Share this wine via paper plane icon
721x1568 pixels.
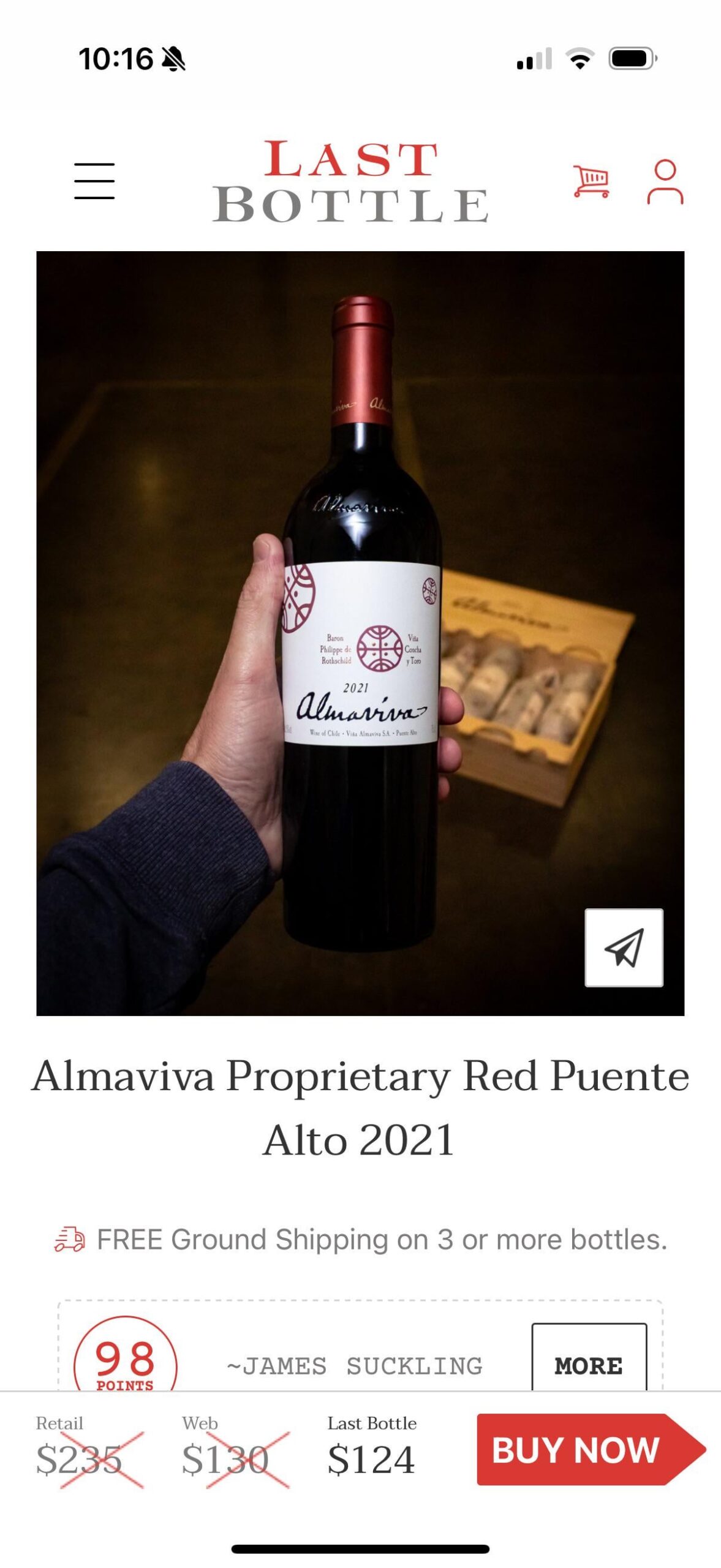pos(624,947)
